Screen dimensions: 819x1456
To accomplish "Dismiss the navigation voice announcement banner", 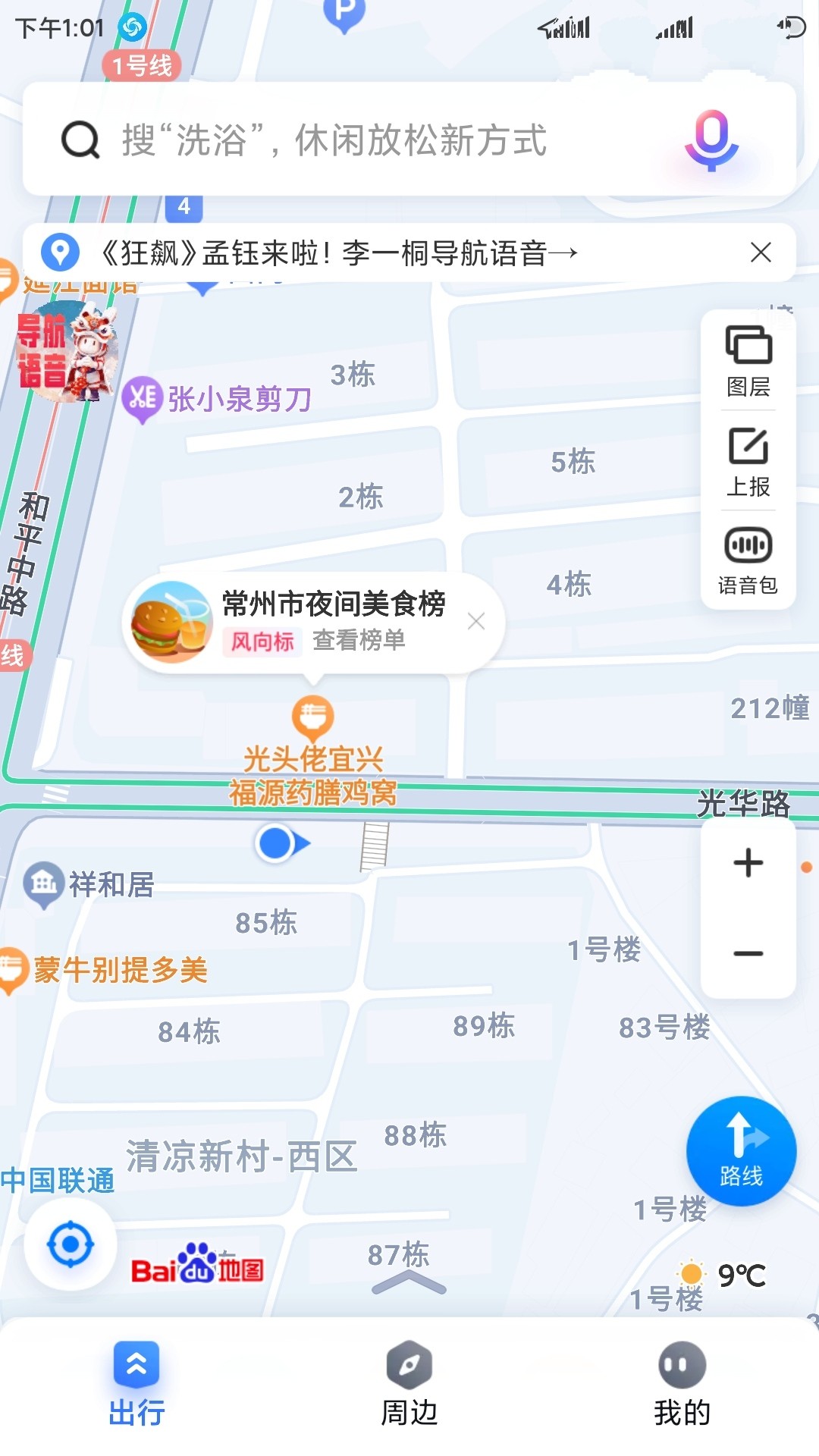I will 761,253.
